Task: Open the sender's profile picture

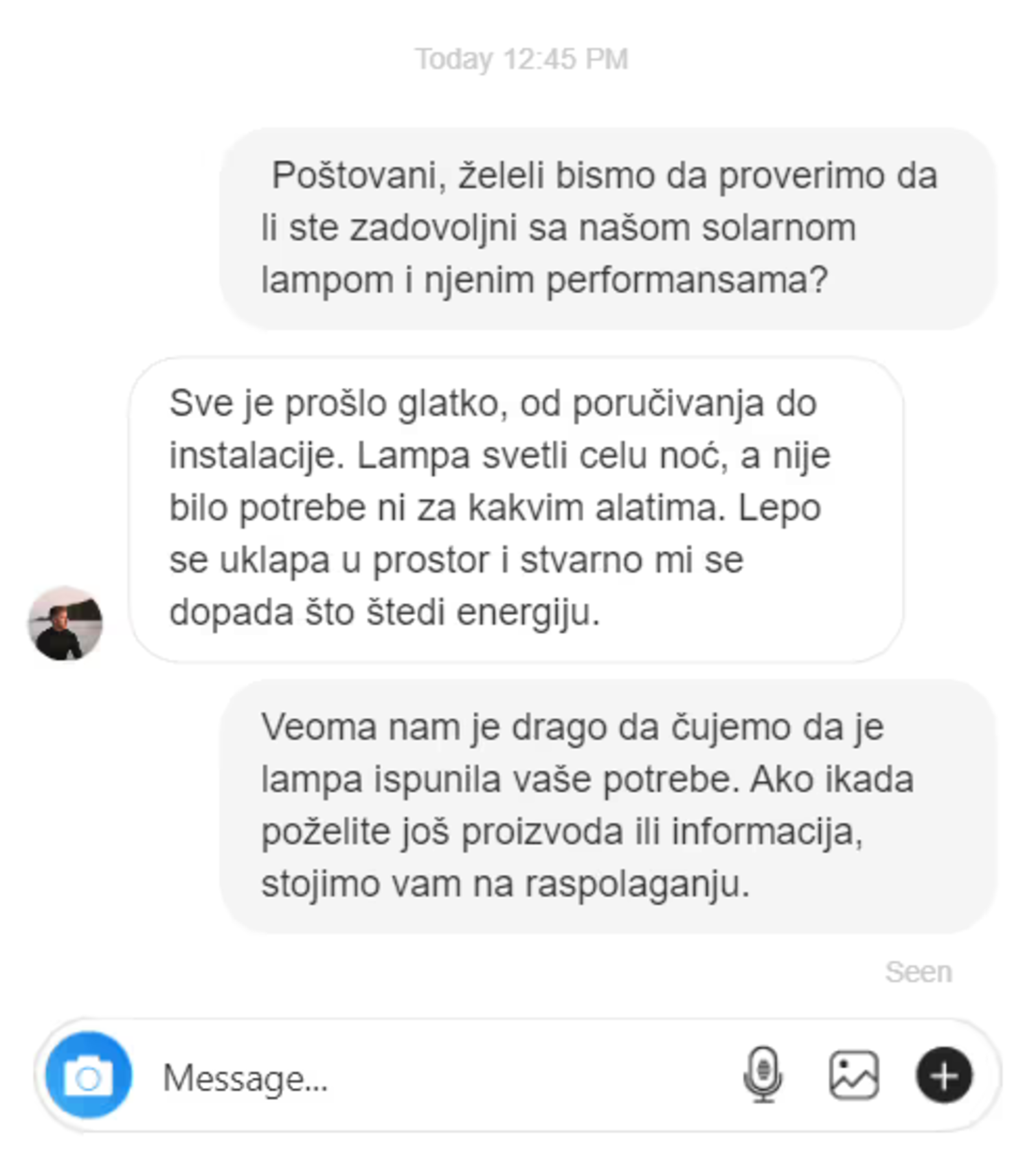Action: coord(65,623)
